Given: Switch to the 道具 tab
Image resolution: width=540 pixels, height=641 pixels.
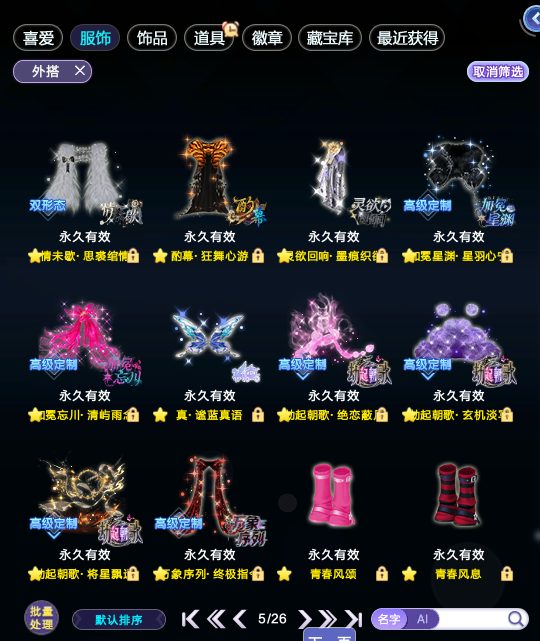Looking at the screenshot, I should click(209, 38).
